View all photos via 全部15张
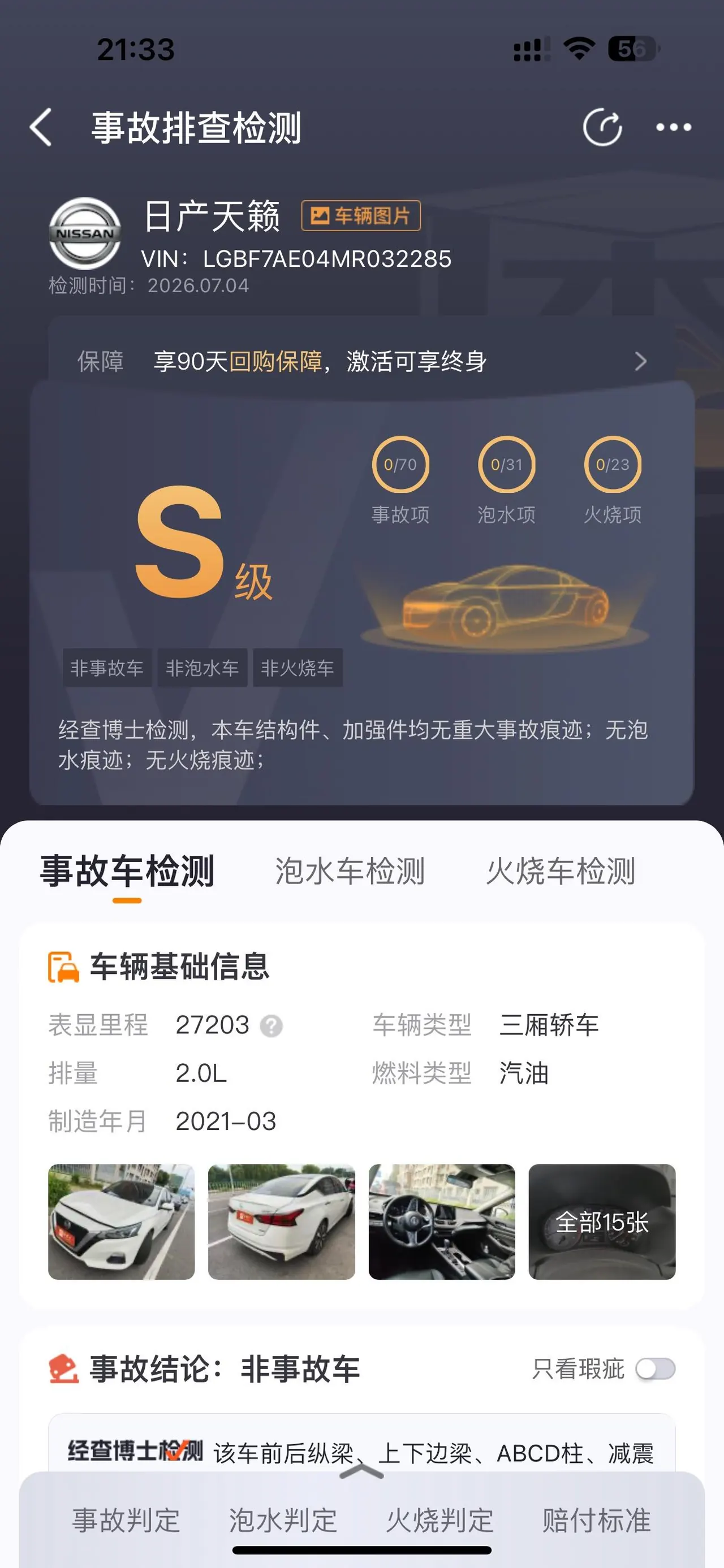The width and height of the screenshot is (724, 1568). (602, 1222)
